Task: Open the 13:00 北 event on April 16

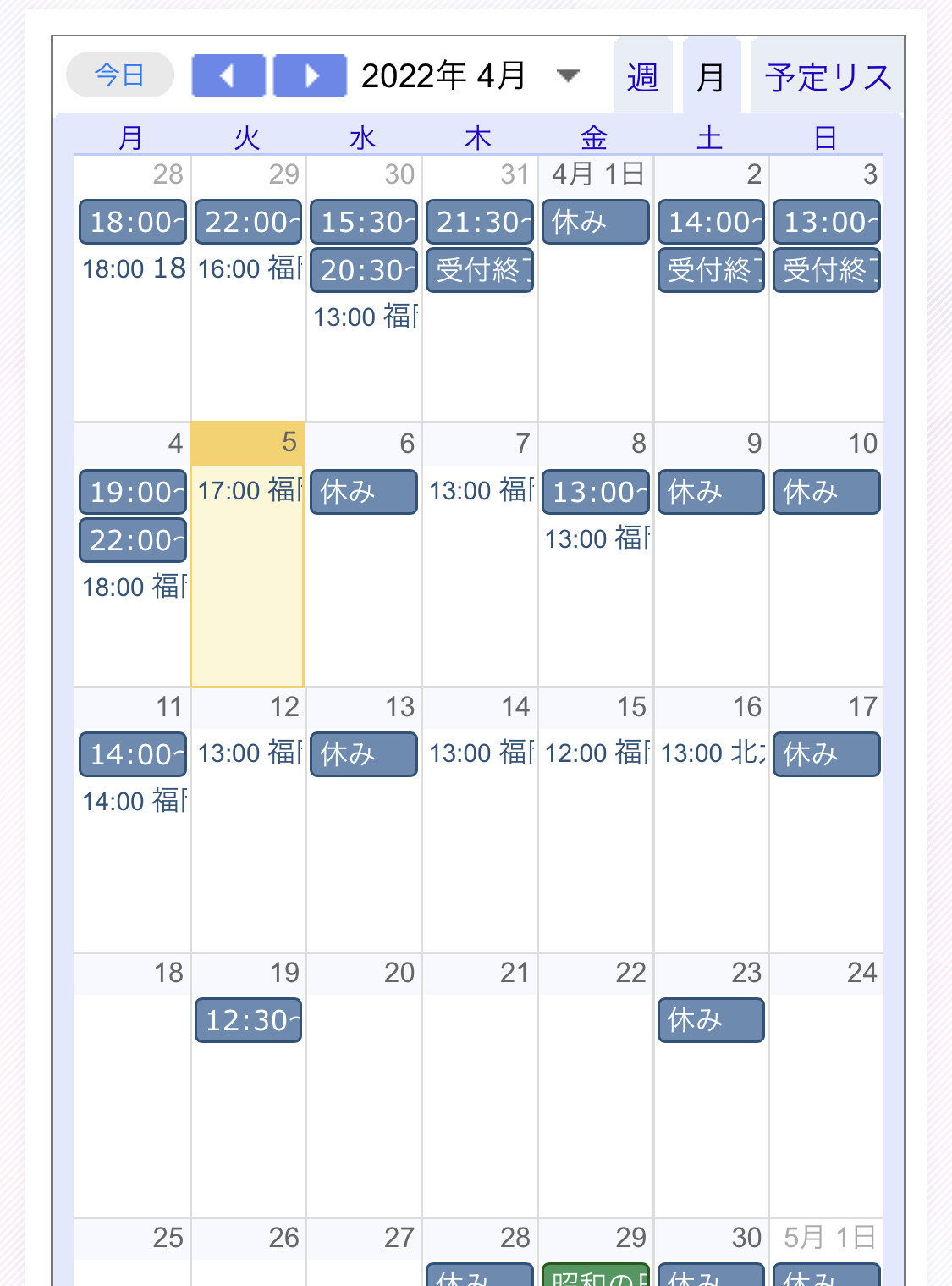Action: click(x=711, y=753)
